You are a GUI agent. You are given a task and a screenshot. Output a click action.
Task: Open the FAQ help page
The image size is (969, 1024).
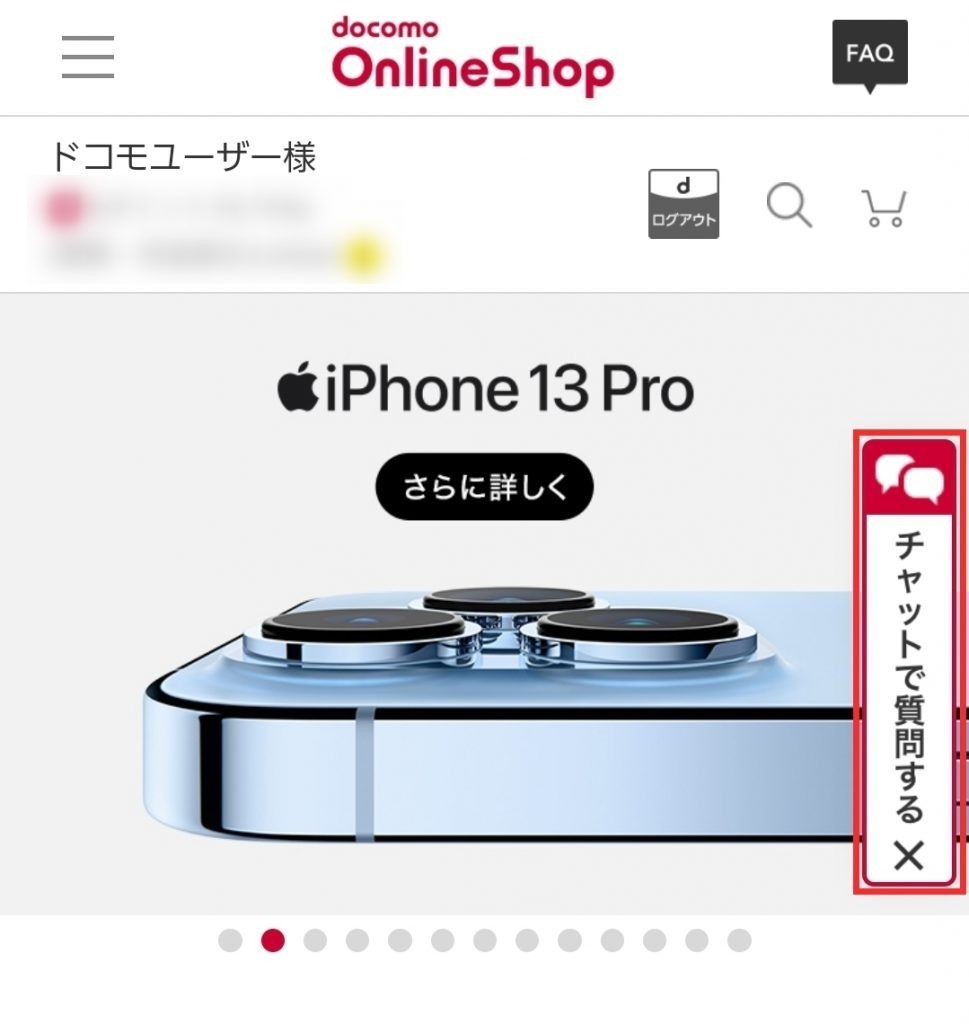869,54
